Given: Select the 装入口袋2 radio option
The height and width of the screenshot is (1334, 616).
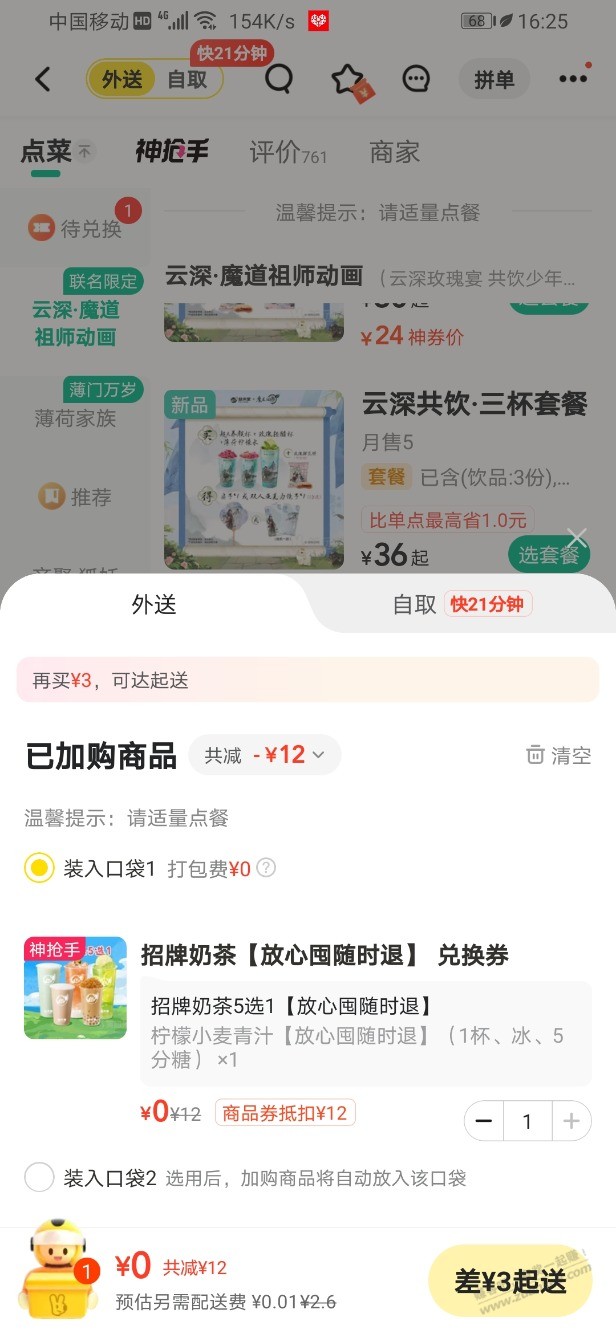Looking at the screenshot, I should (x=39, y=1178).
